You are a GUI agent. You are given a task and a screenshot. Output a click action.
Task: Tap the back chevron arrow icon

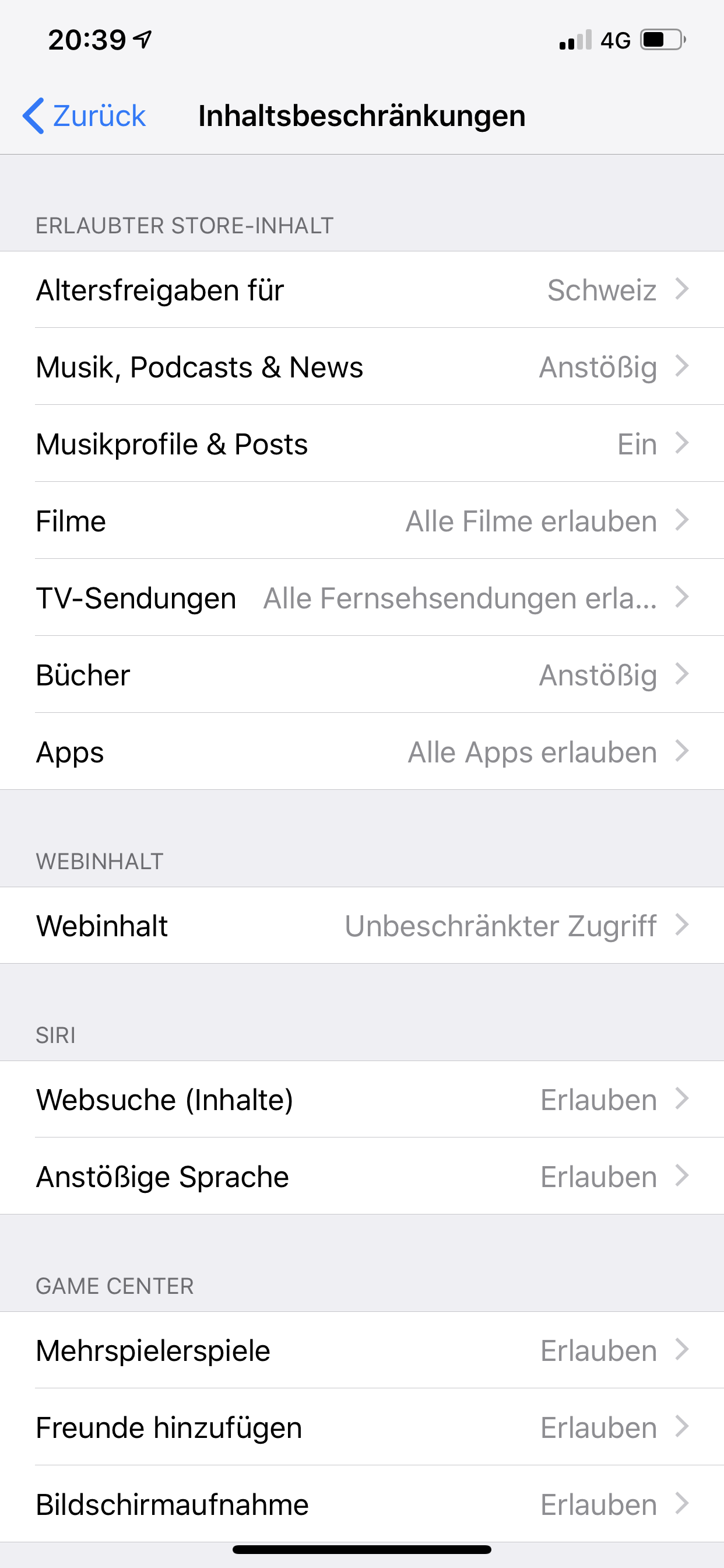tap(33, 116)
